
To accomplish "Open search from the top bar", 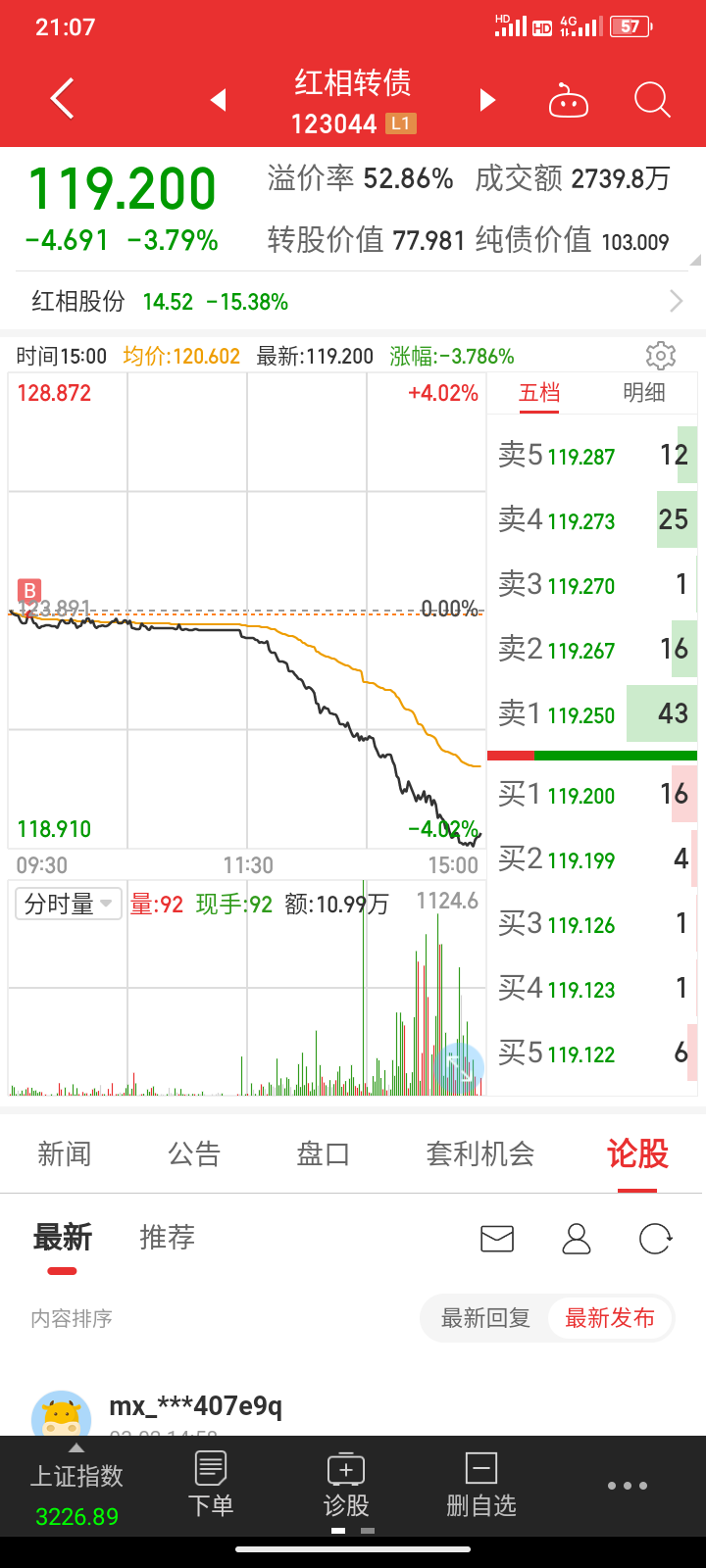I will [652, 100].
